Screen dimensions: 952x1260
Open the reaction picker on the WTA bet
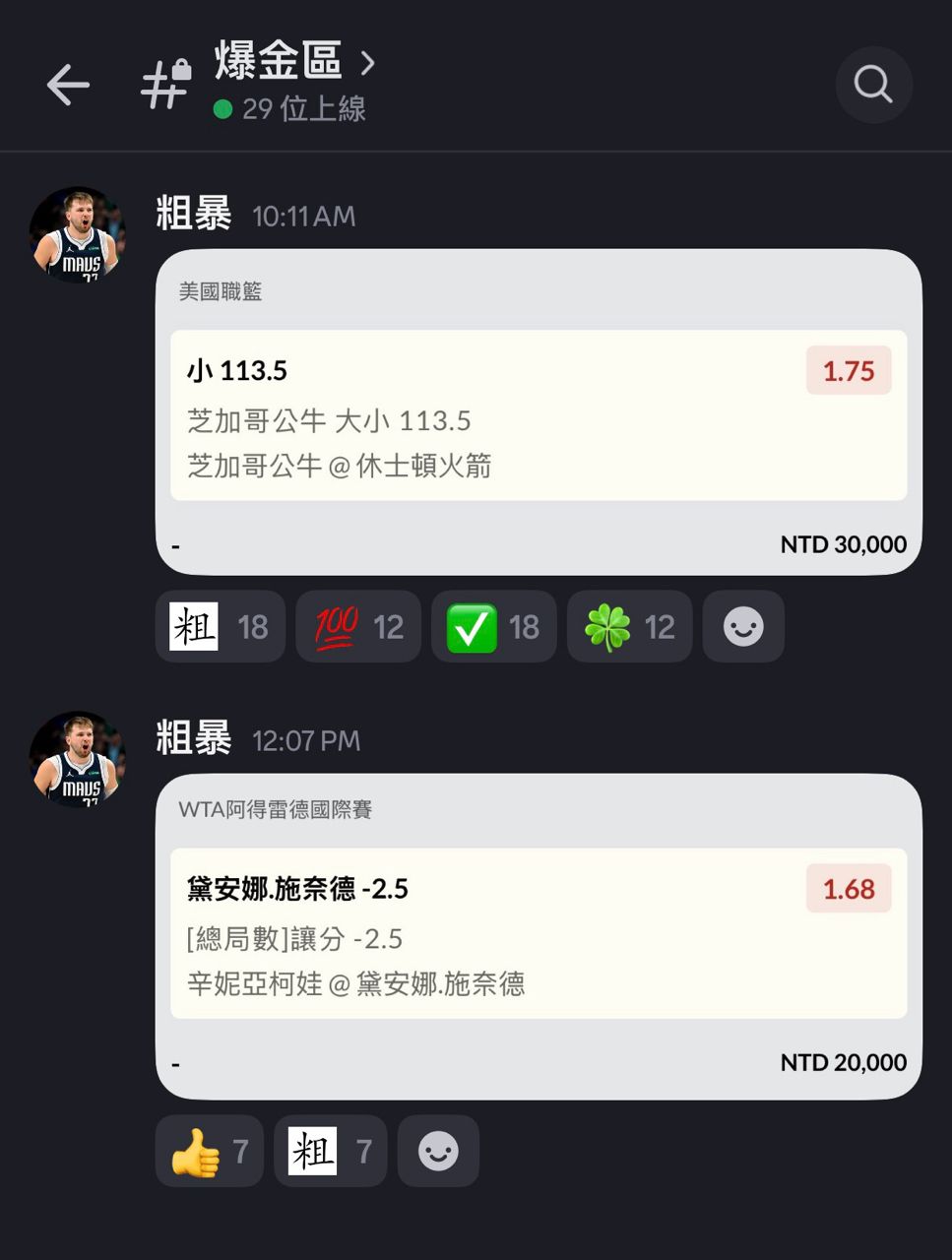437,1151
